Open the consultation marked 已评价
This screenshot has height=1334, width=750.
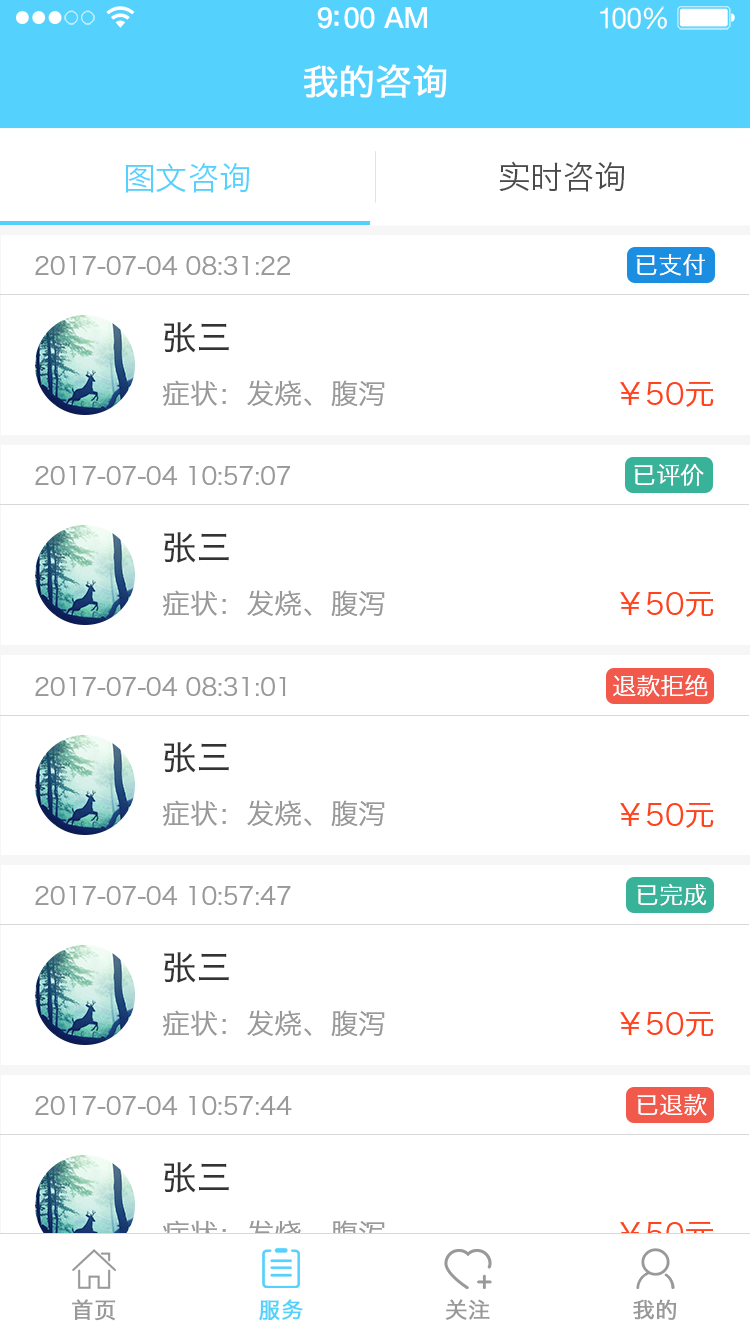pos(375,575)
